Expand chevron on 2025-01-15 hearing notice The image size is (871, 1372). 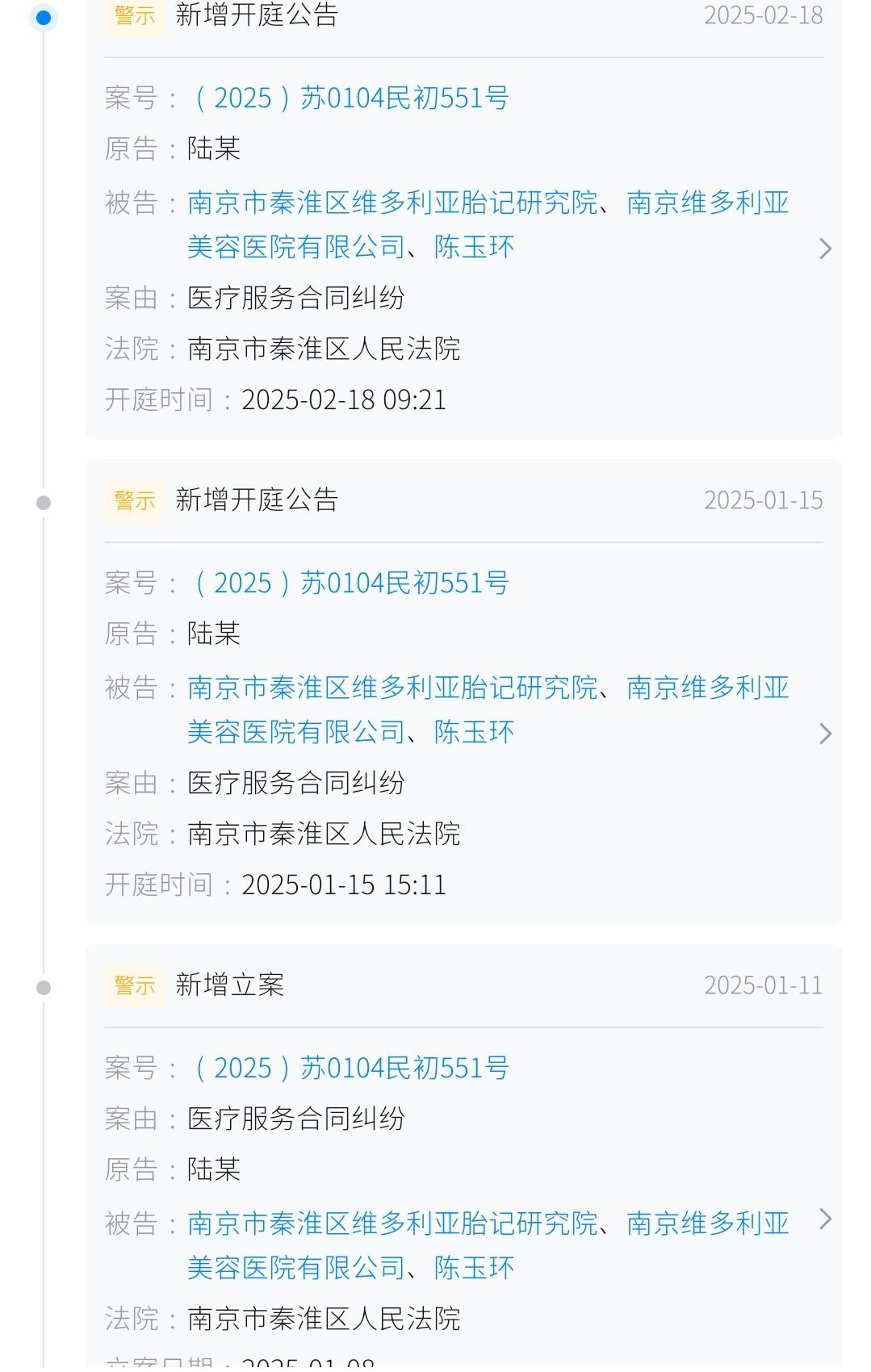tap(824, 734)
